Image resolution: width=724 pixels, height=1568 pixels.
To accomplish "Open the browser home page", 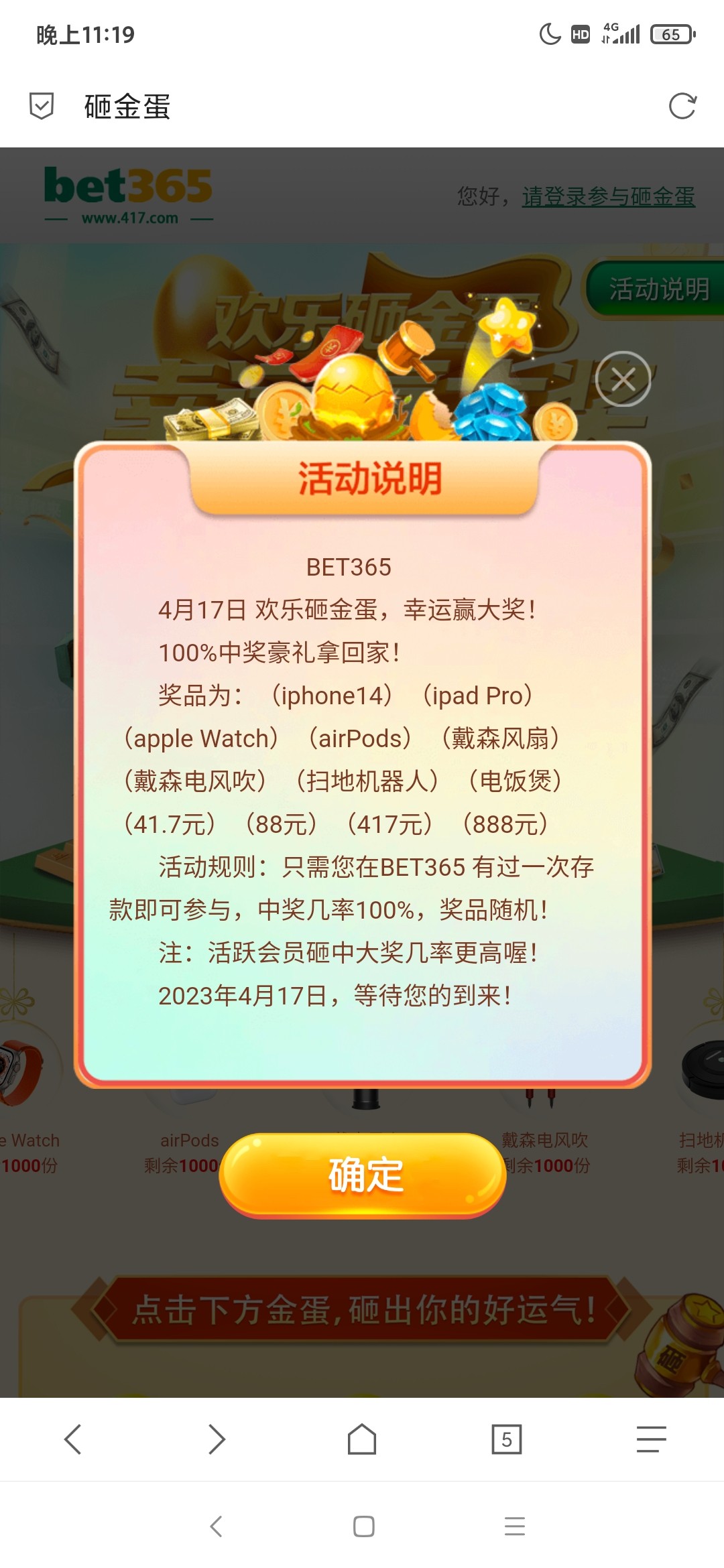I will [362, 1439].
